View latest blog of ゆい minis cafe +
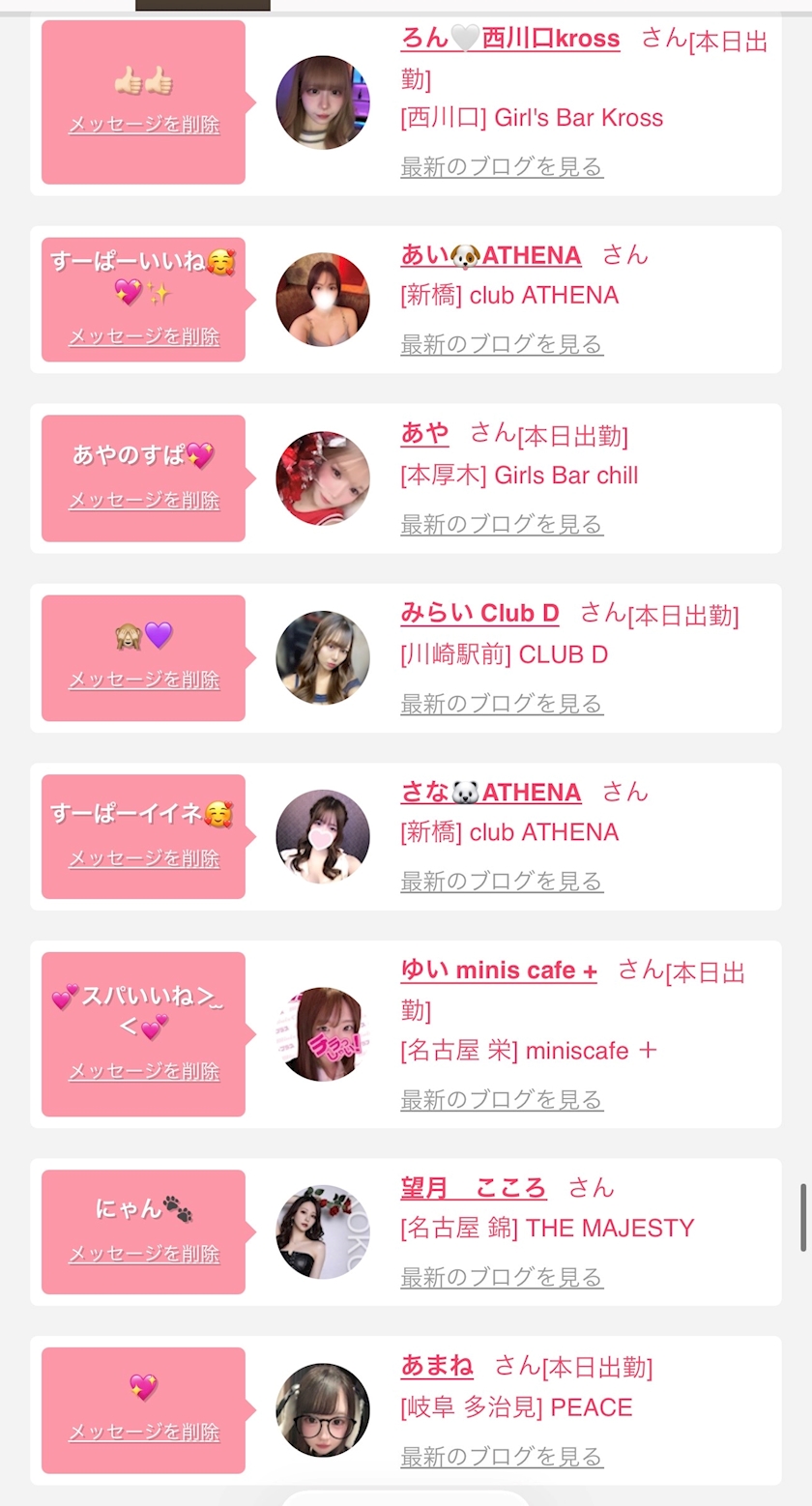This screenshot has width=812, height=1506. pyautogui.click(x=502, y=1100)
